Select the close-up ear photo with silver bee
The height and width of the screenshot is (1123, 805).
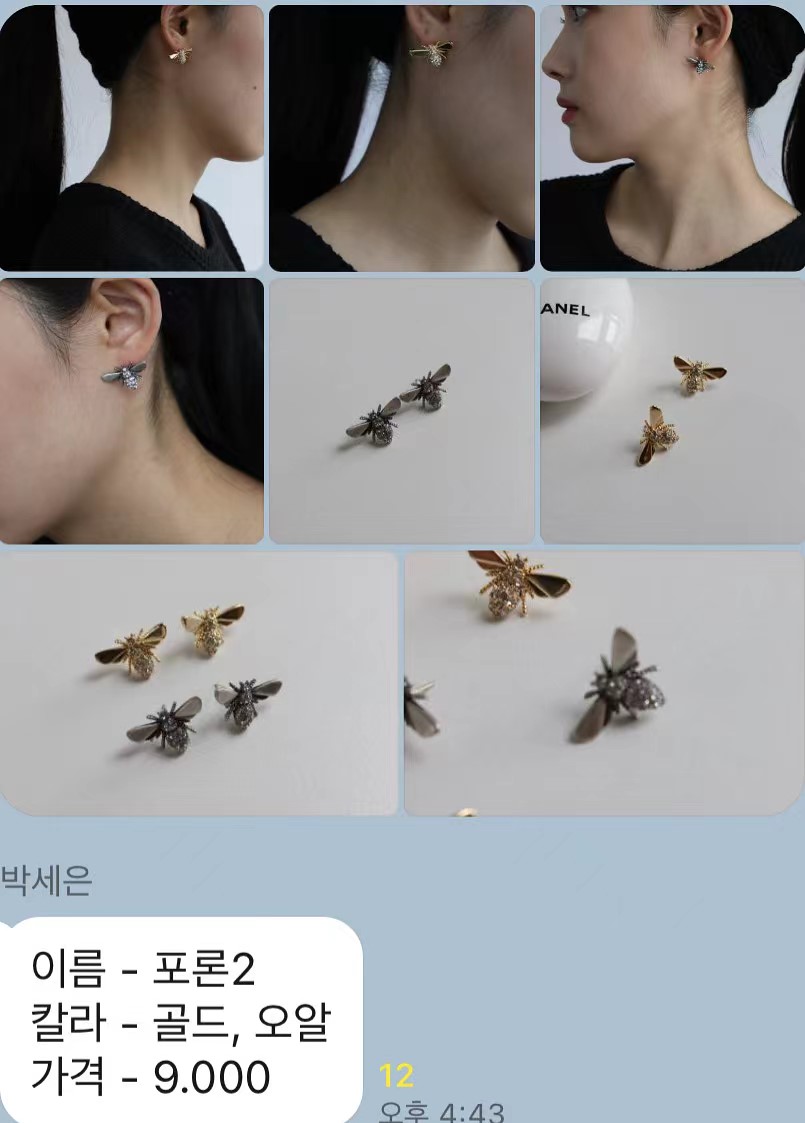pyautogui.click(x=130, y=410)
